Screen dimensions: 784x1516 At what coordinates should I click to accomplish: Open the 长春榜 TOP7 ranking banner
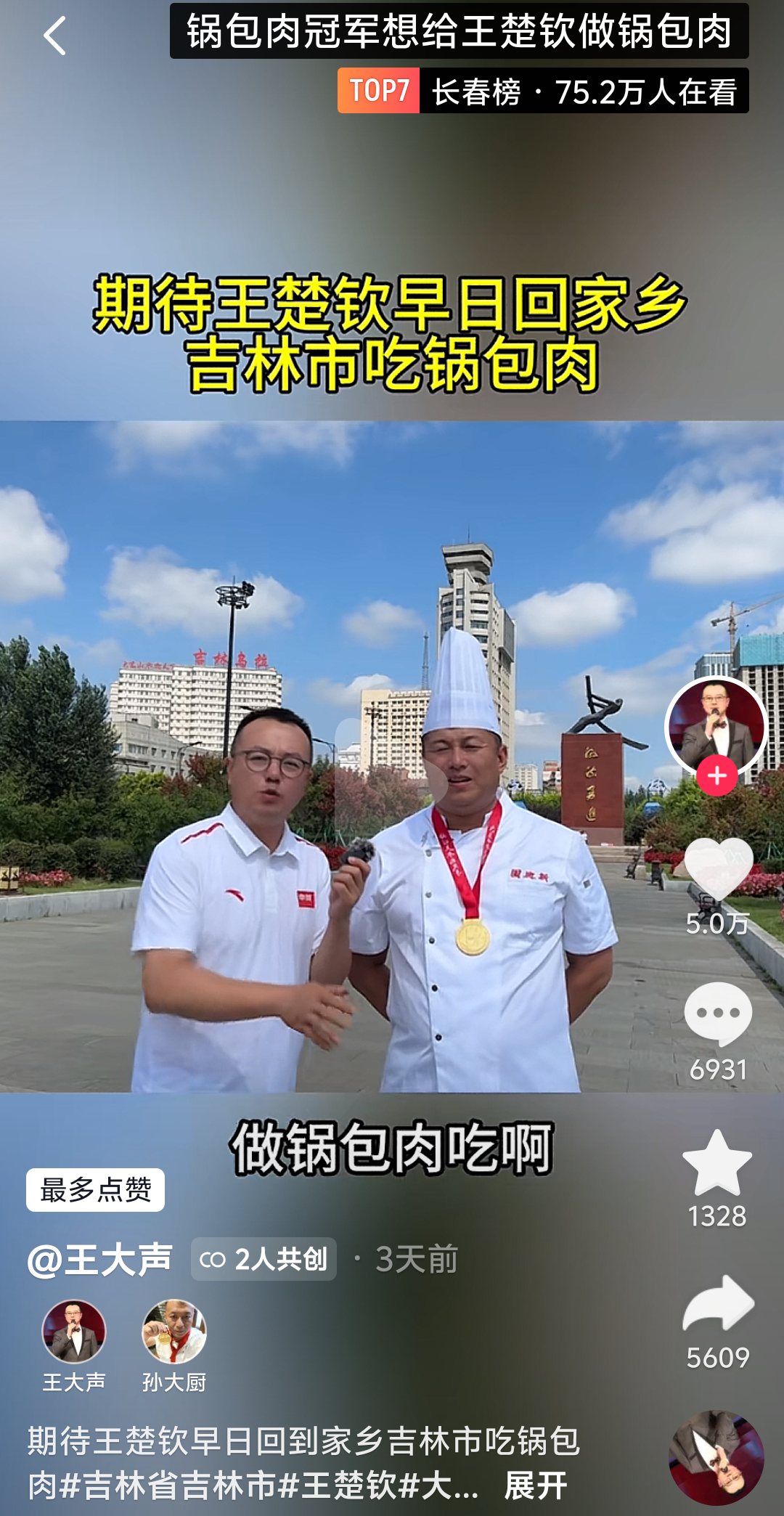(x=542, y=91)
